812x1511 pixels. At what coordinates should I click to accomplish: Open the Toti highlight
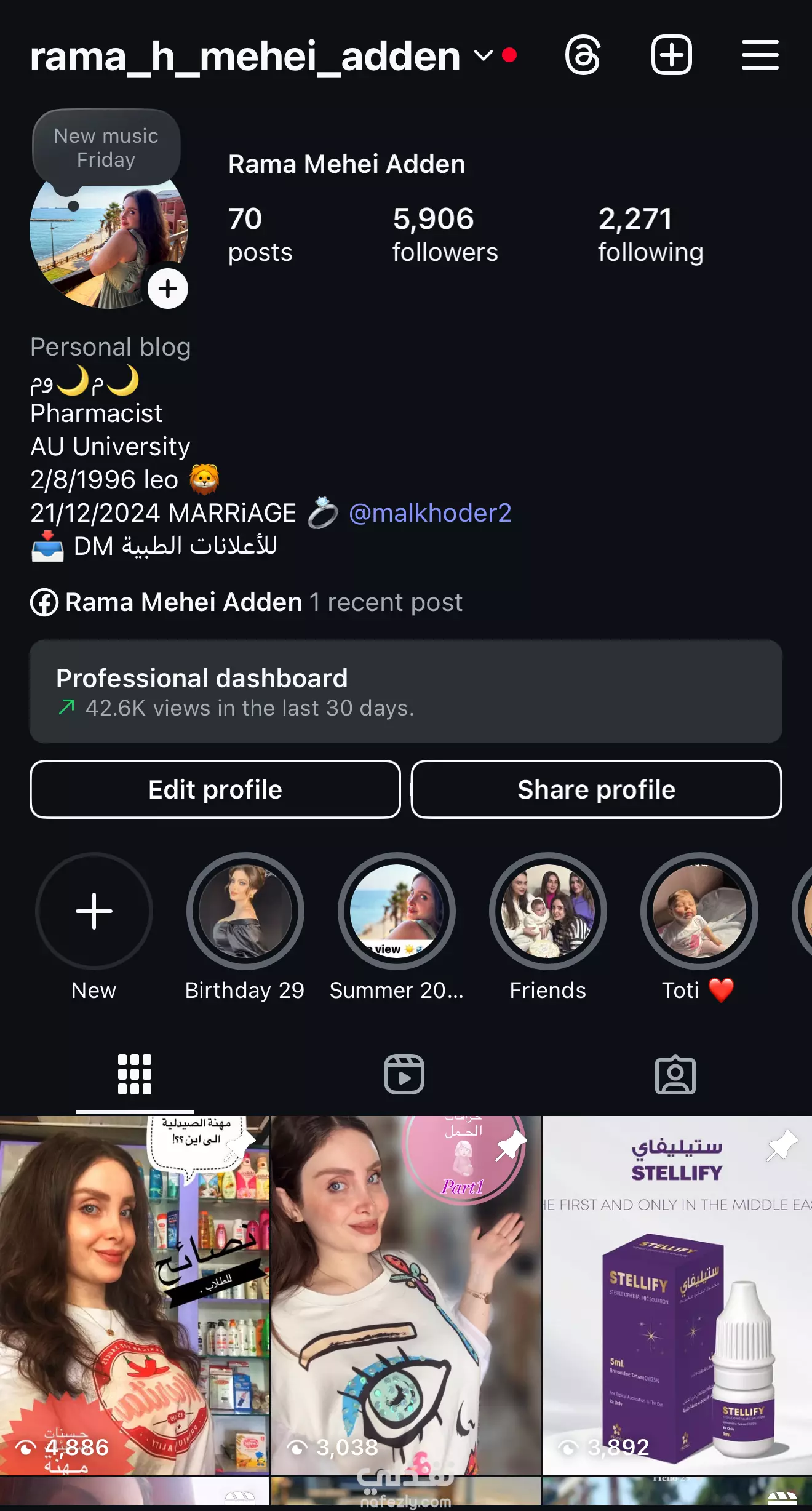(x=699, y=911)
